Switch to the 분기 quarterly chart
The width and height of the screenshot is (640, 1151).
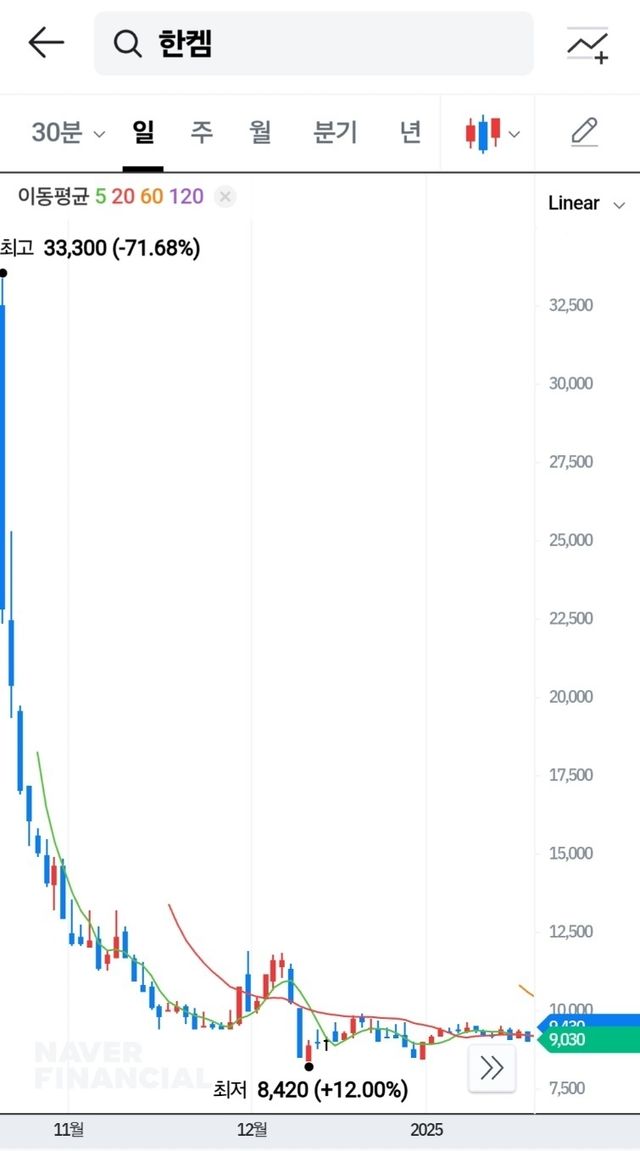click(335, 132)
